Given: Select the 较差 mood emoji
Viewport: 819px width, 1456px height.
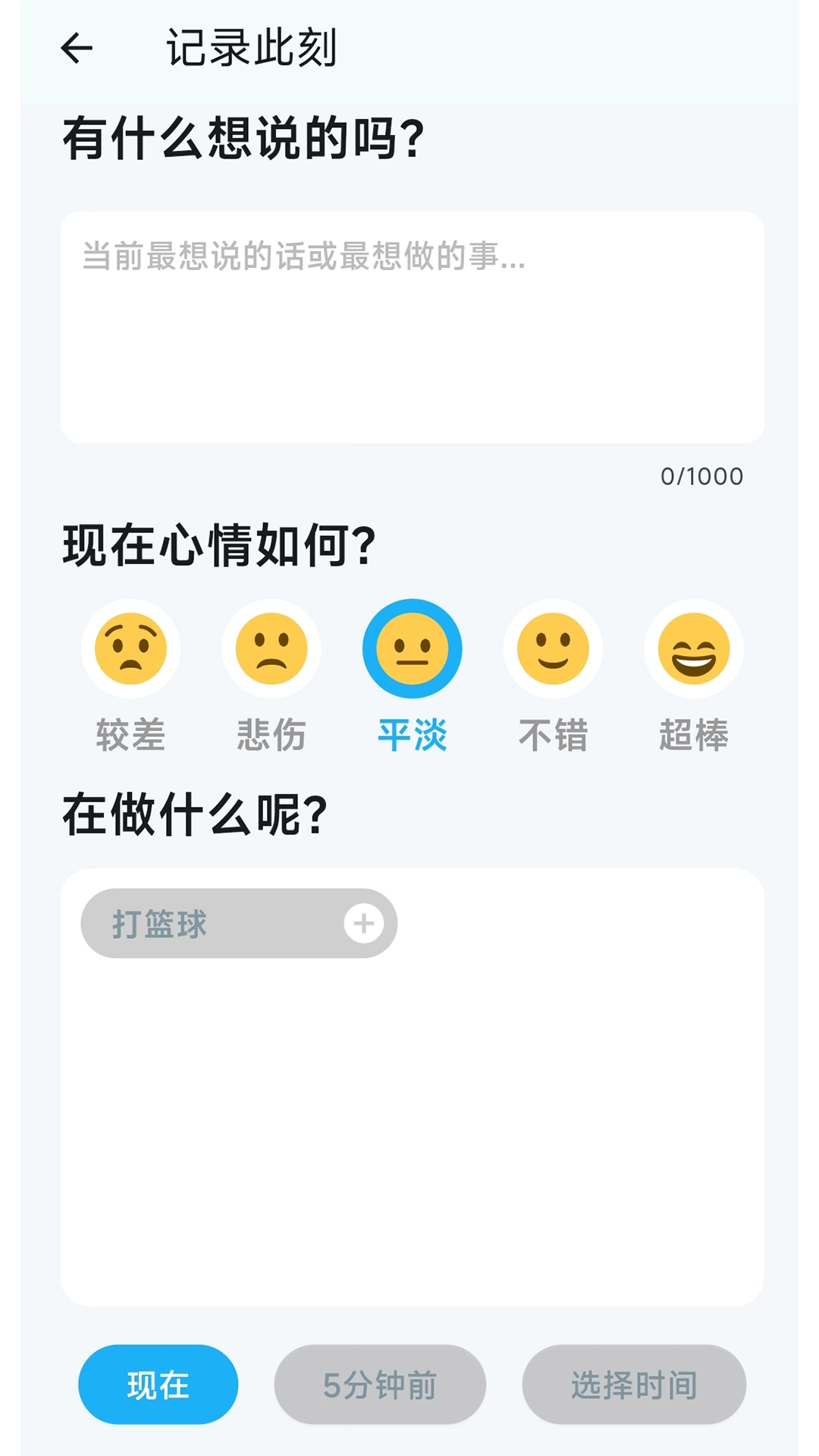Looking at the screenshot, I should [x=130, y=650].
